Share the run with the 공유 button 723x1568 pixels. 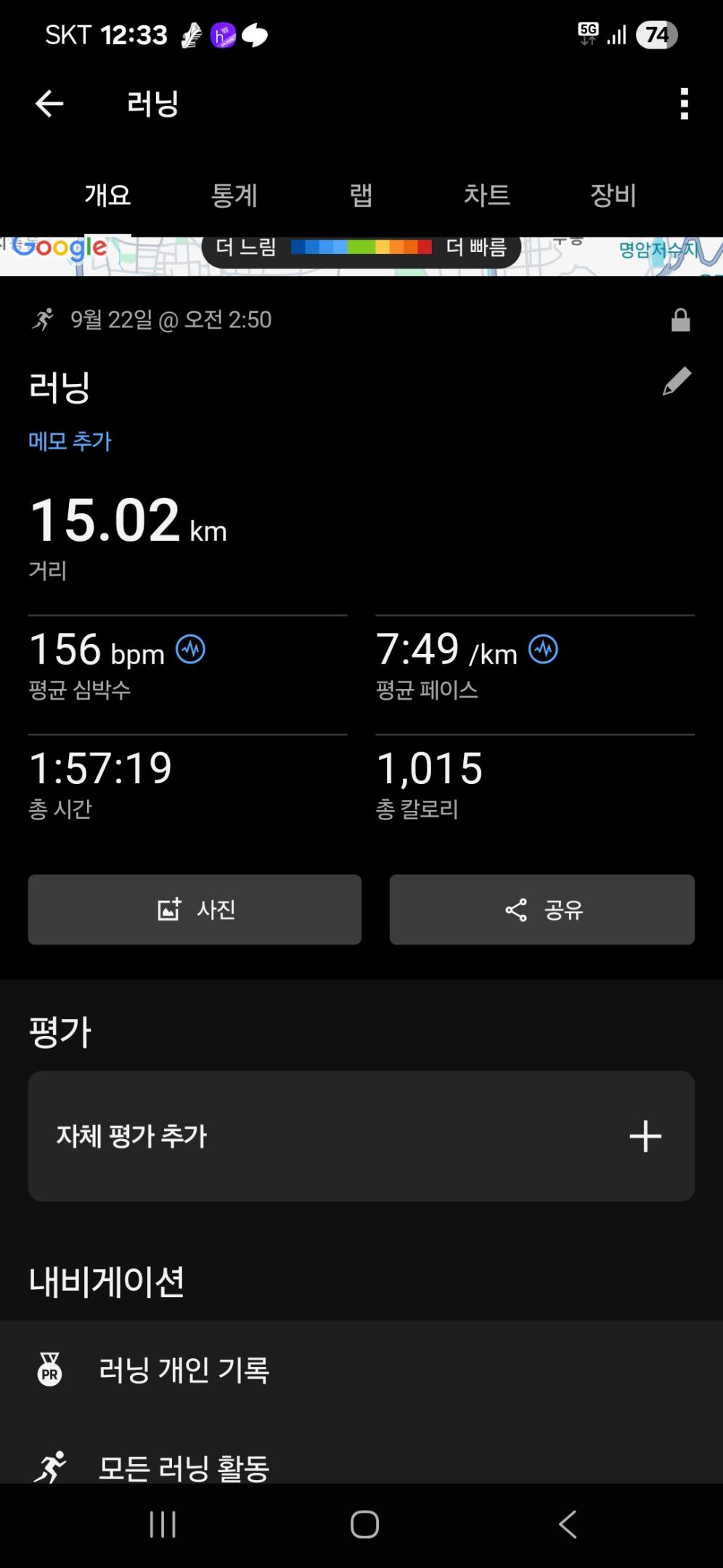pyautogui.click(x=542, y=910)
